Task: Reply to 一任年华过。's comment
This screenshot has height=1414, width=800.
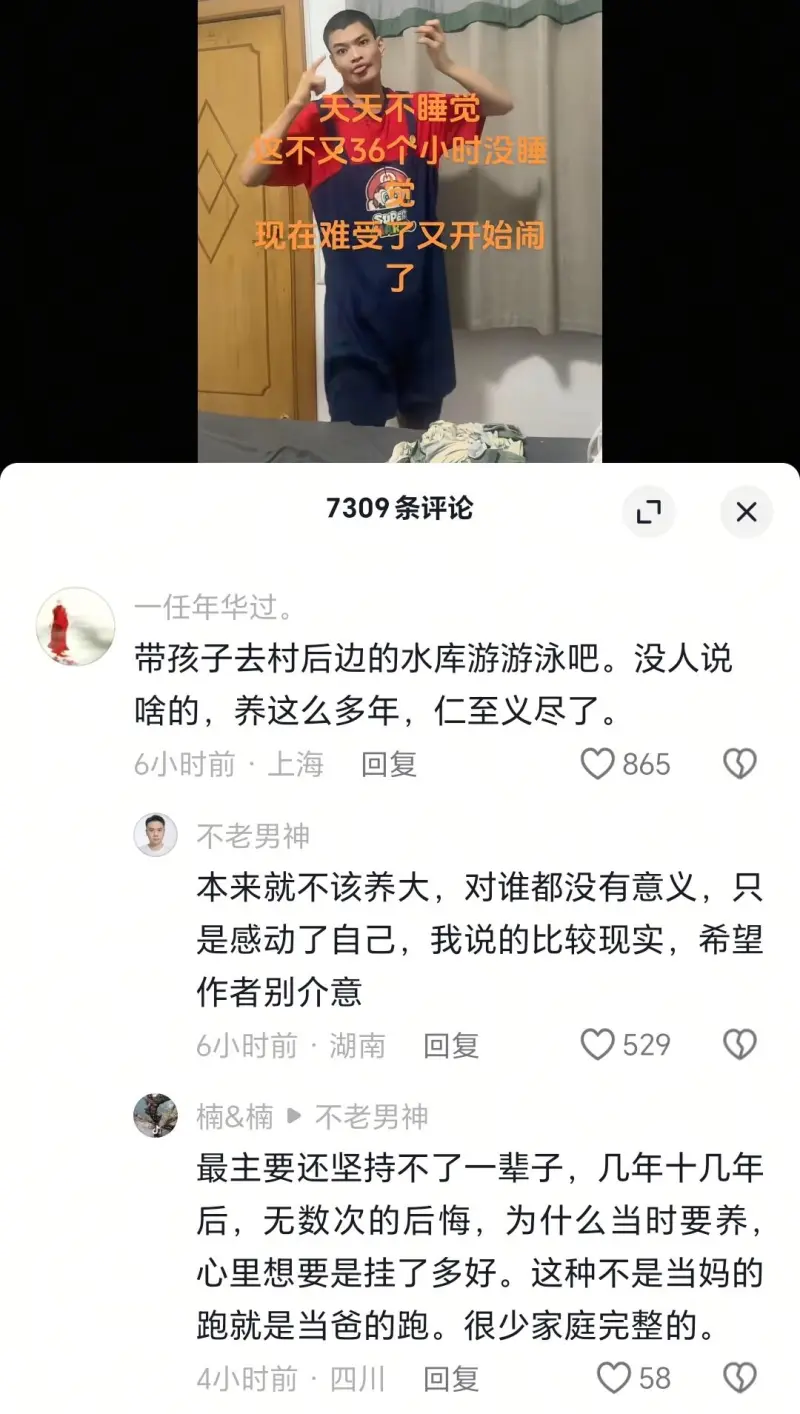Action: coord(389,764)
